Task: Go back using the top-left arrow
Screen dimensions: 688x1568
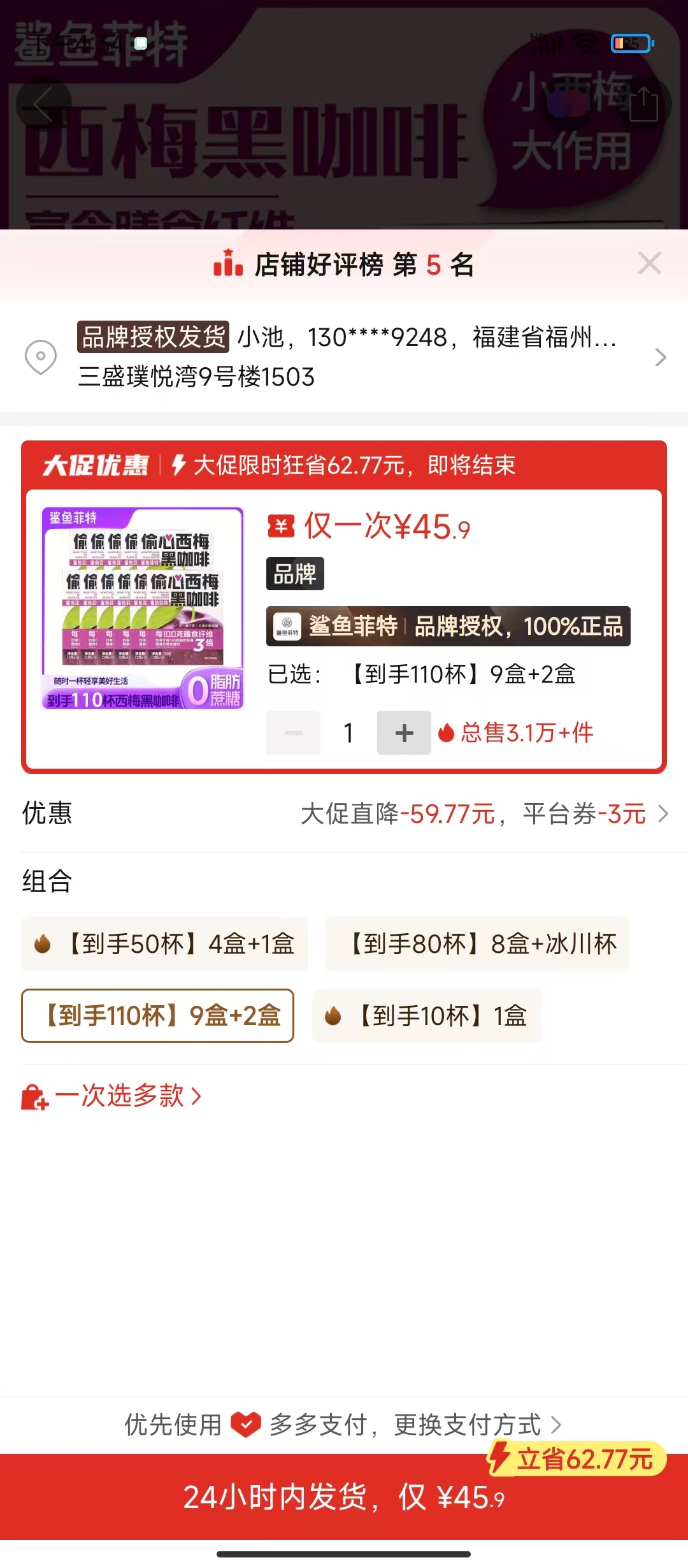Action: [43, 104]
